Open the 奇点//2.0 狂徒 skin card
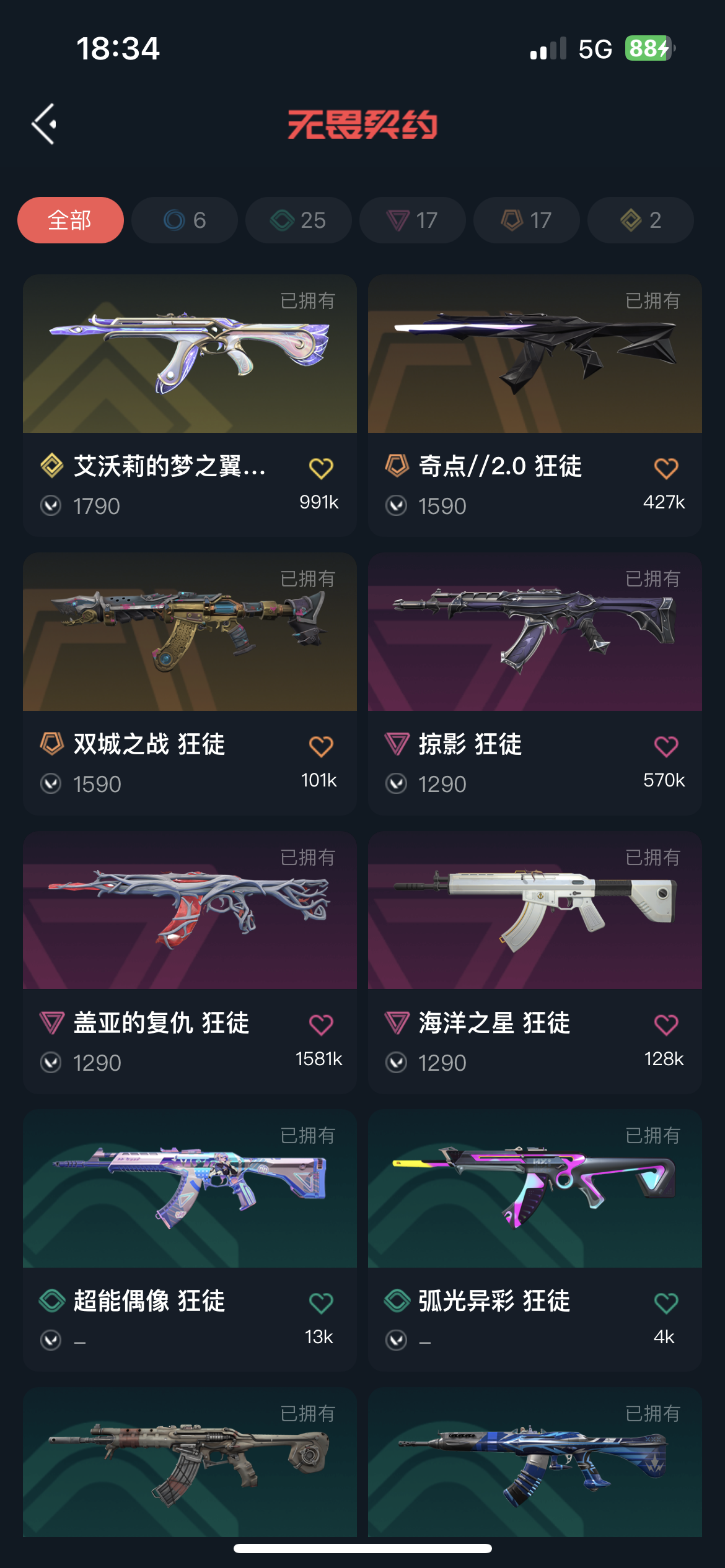725x1568 pixels. 535,354
